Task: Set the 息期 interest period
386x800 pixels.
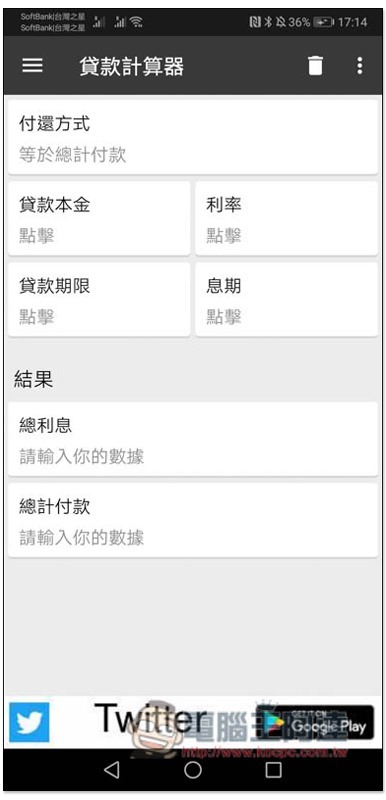Action: 287,299
